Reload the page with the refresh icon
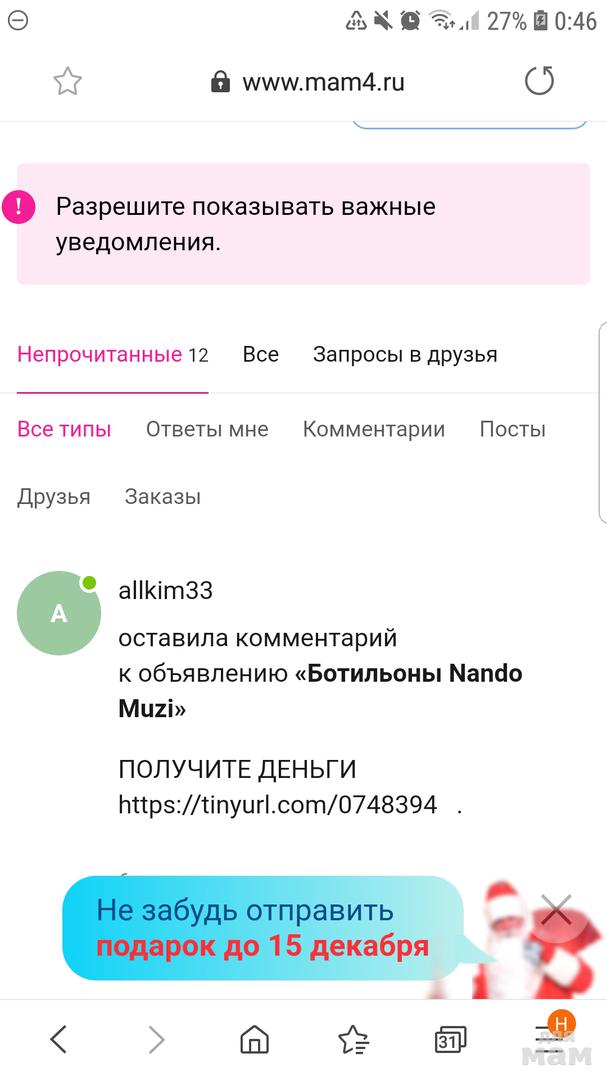Image resolution: width=607 pixels, height=1080 pixels. pyautogui.click(x=539, y=81)
